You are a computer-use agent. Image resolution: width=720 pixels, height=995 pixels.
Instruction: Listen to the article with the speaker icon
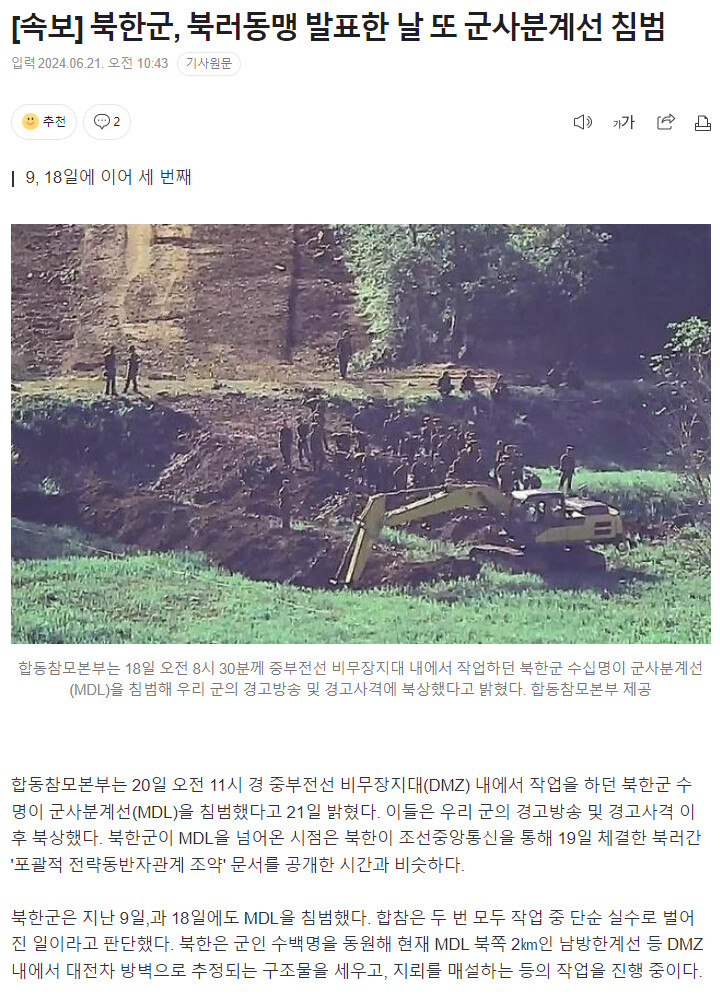(x=582, y=122)
